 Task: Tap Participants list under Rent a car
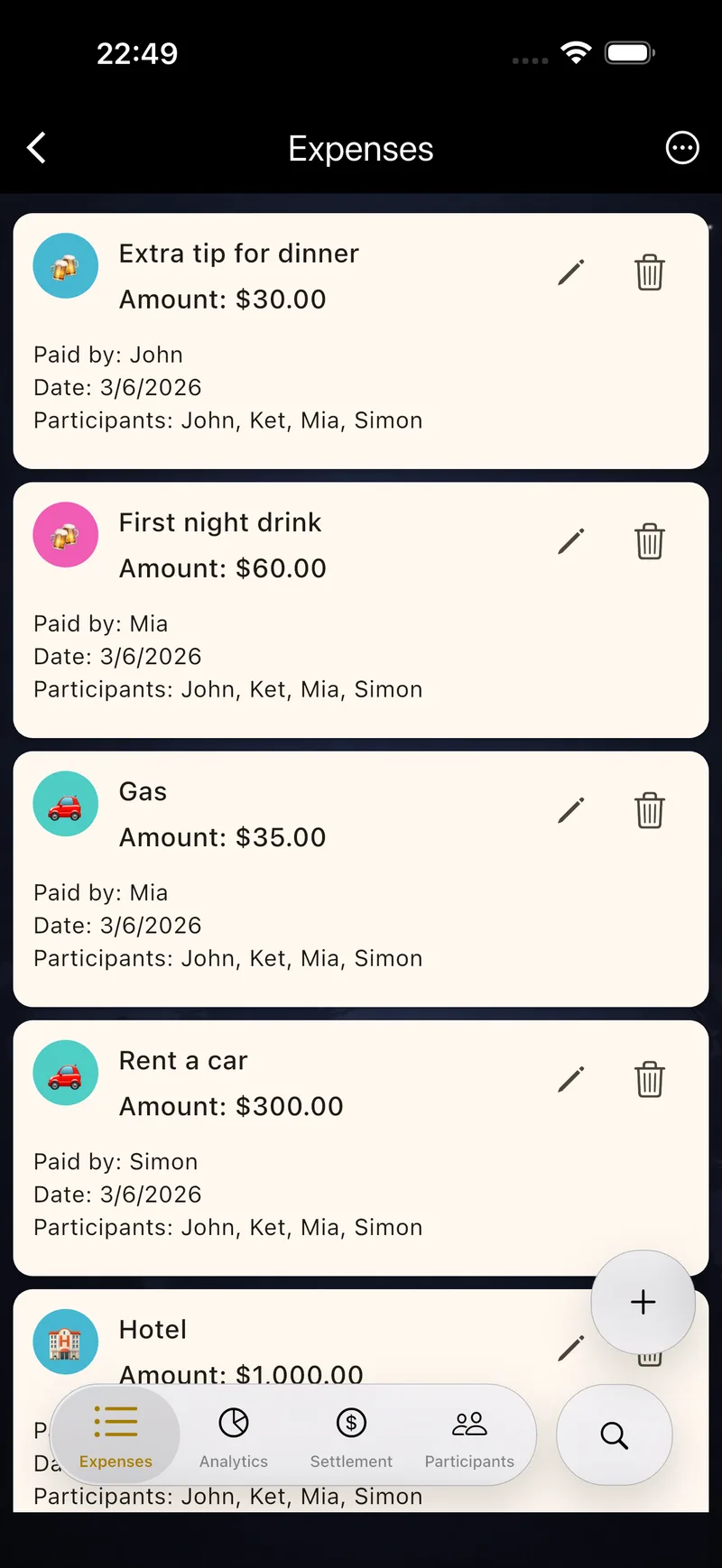click(x=227, y=1227)
